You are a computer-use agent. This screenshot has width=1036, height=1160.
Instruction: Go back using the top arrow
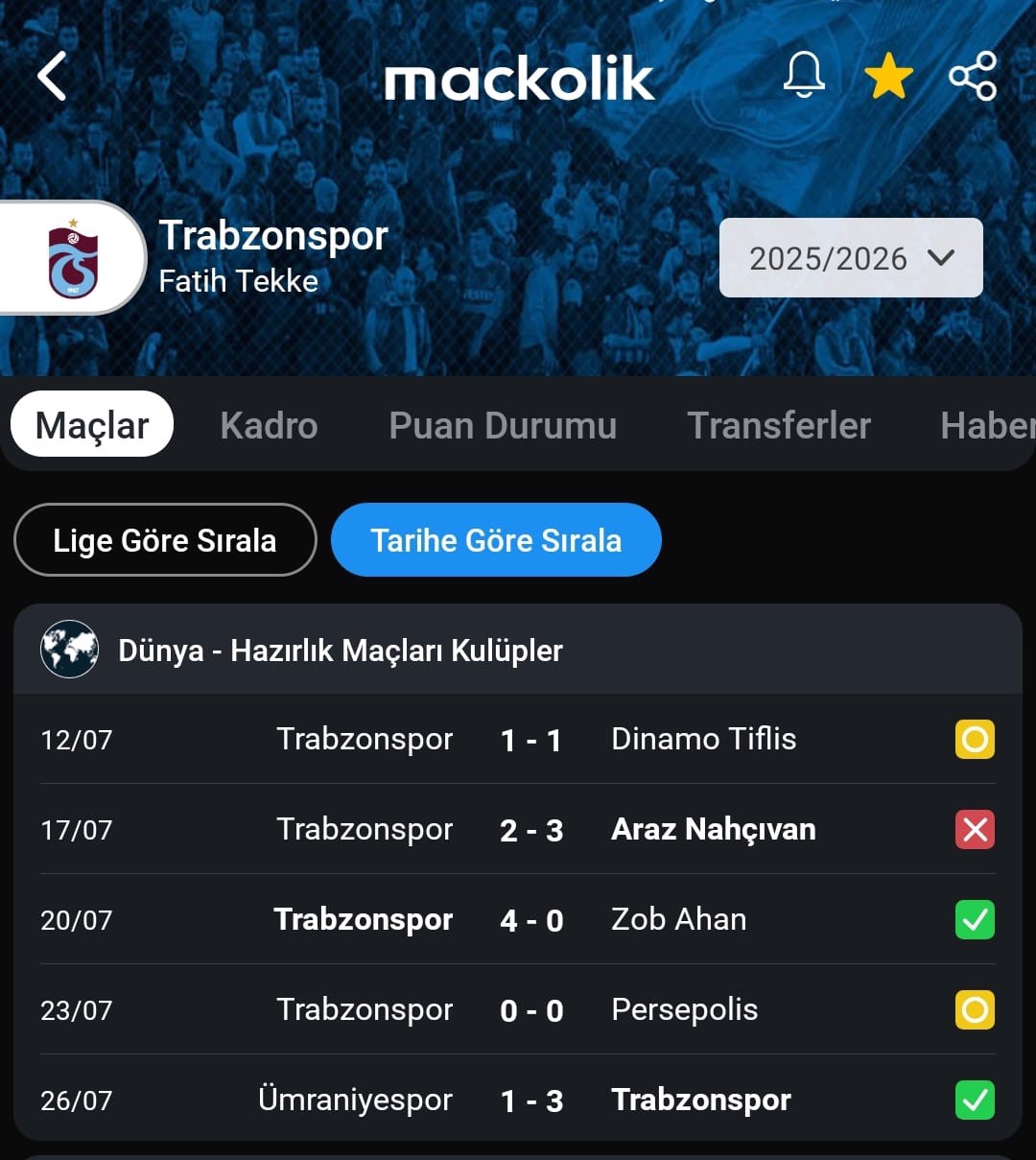[x=53, y=76]
